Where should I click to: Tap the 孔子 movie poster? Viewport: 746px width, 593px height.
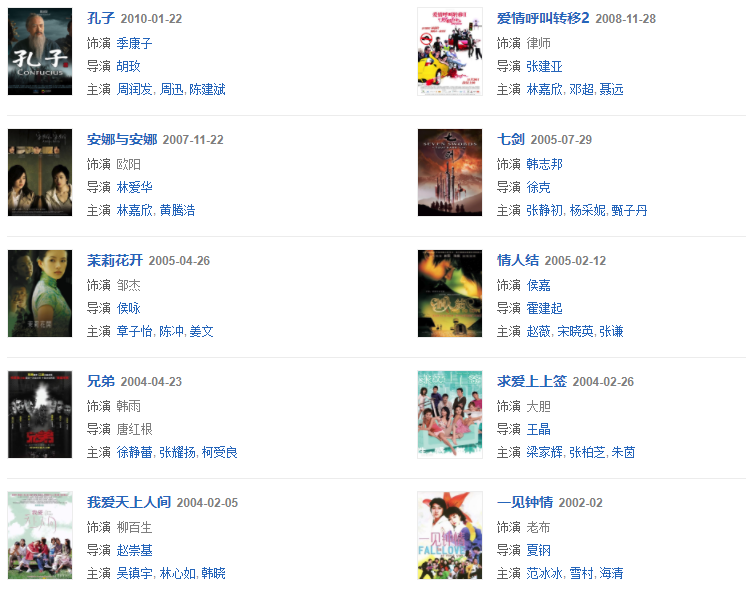[40, 52]
